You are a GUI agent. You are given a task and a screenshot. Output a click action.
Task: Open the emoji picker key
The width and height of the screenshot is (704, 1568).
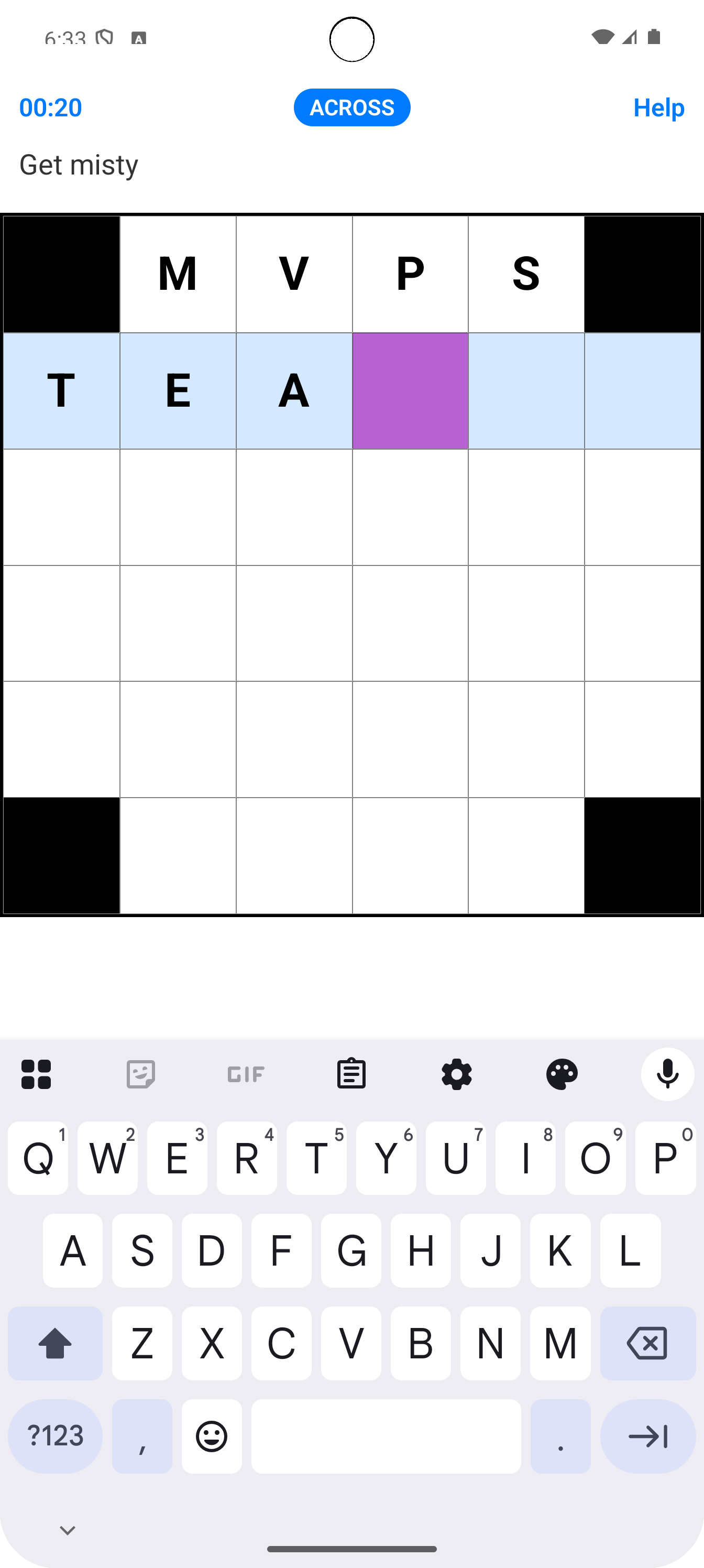click(x=212, y=1436)
